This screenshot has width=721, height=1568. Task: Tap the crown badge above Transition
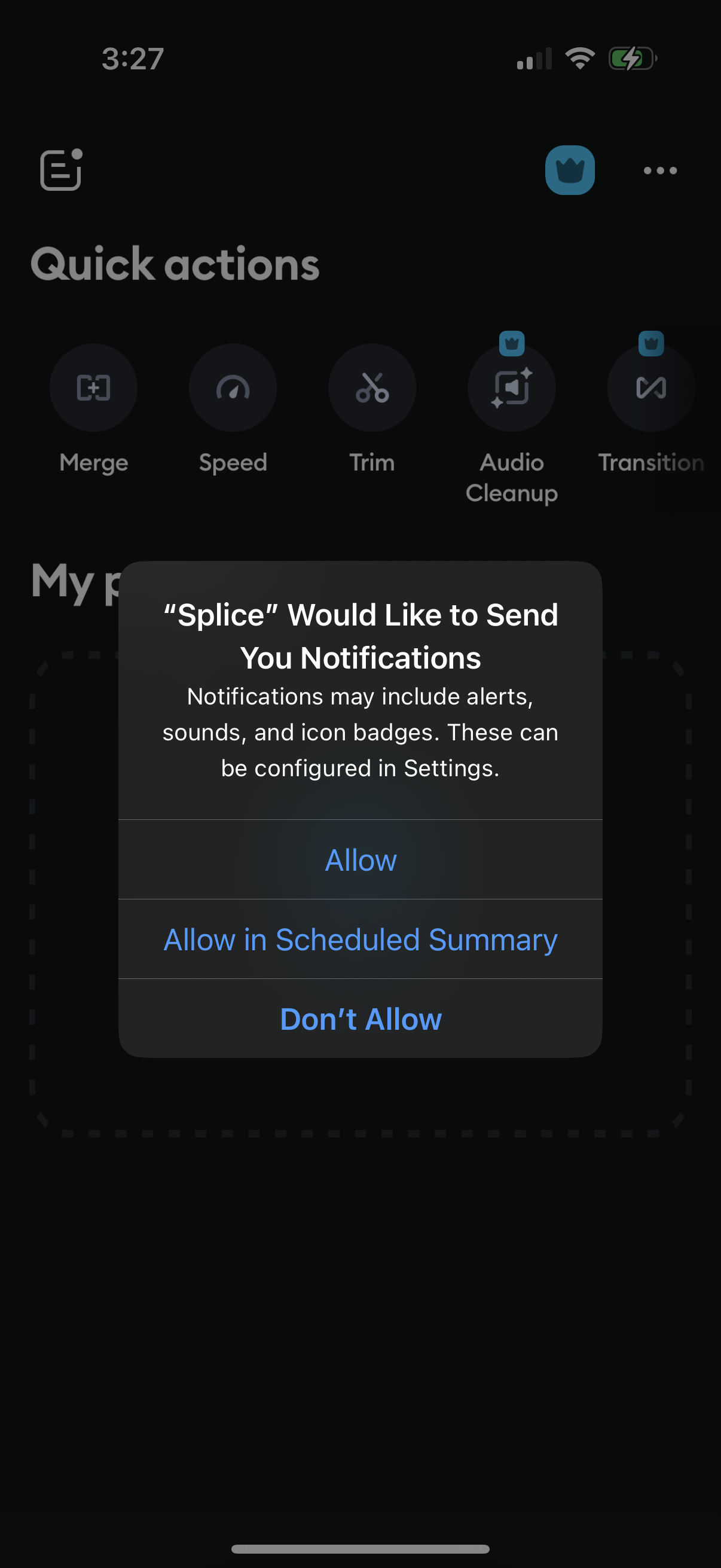point(651,343)
